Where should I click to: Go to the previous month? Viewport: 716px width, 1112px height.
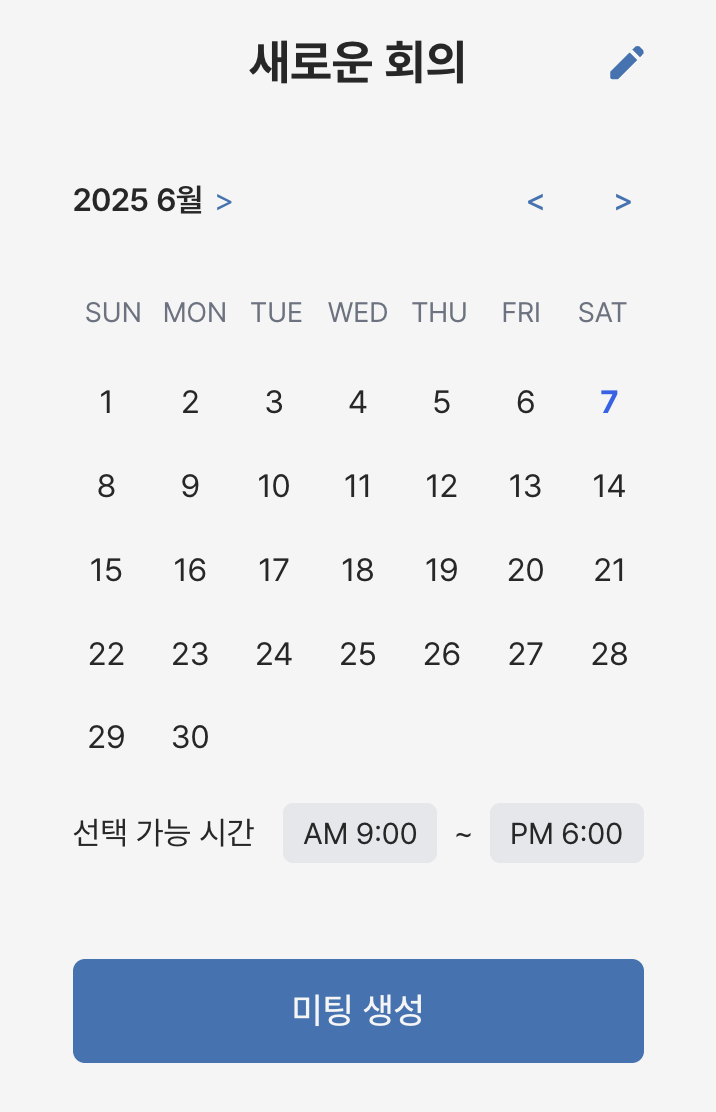click(x=535, y=202)
